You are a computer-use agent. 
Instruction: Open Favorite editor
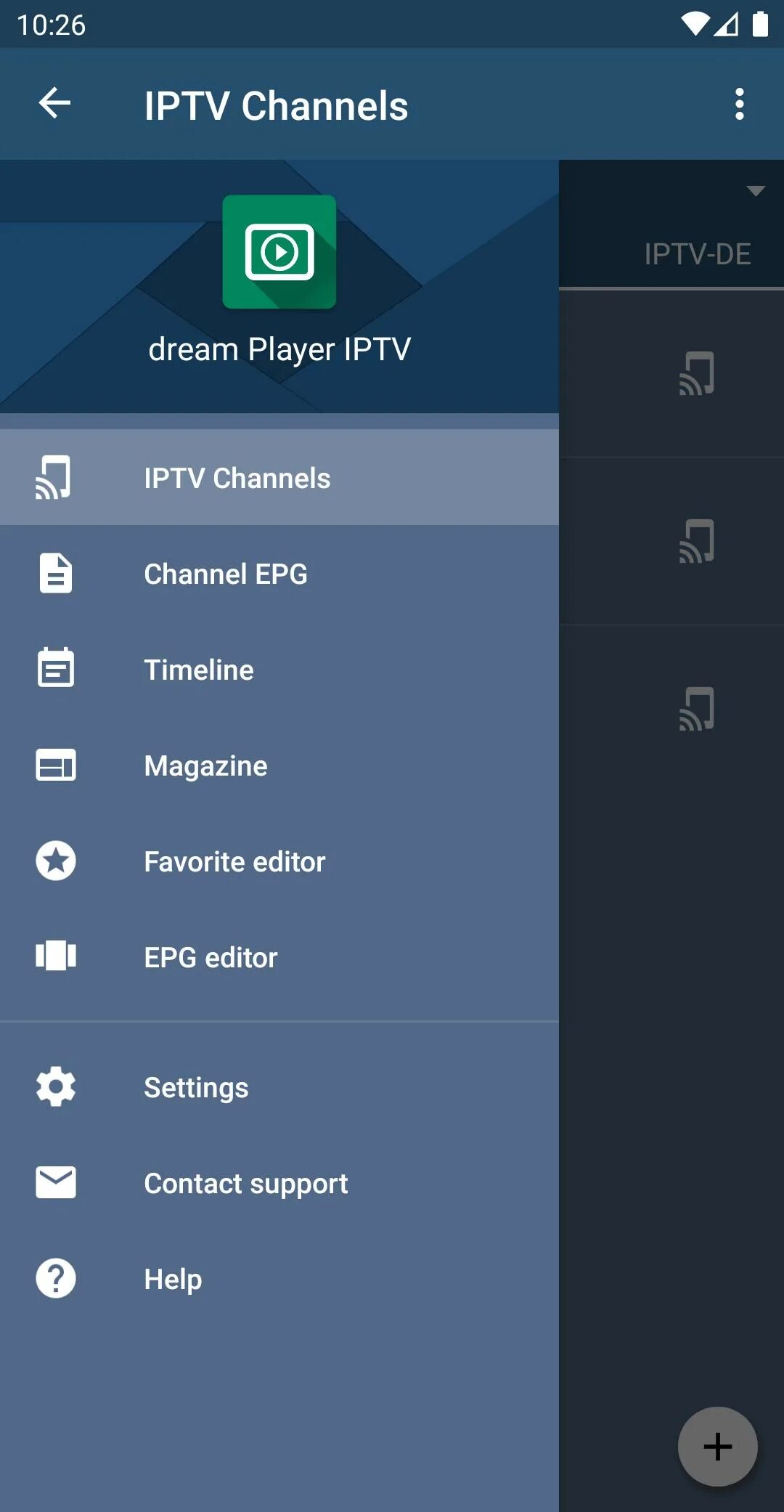coord(234,861)
